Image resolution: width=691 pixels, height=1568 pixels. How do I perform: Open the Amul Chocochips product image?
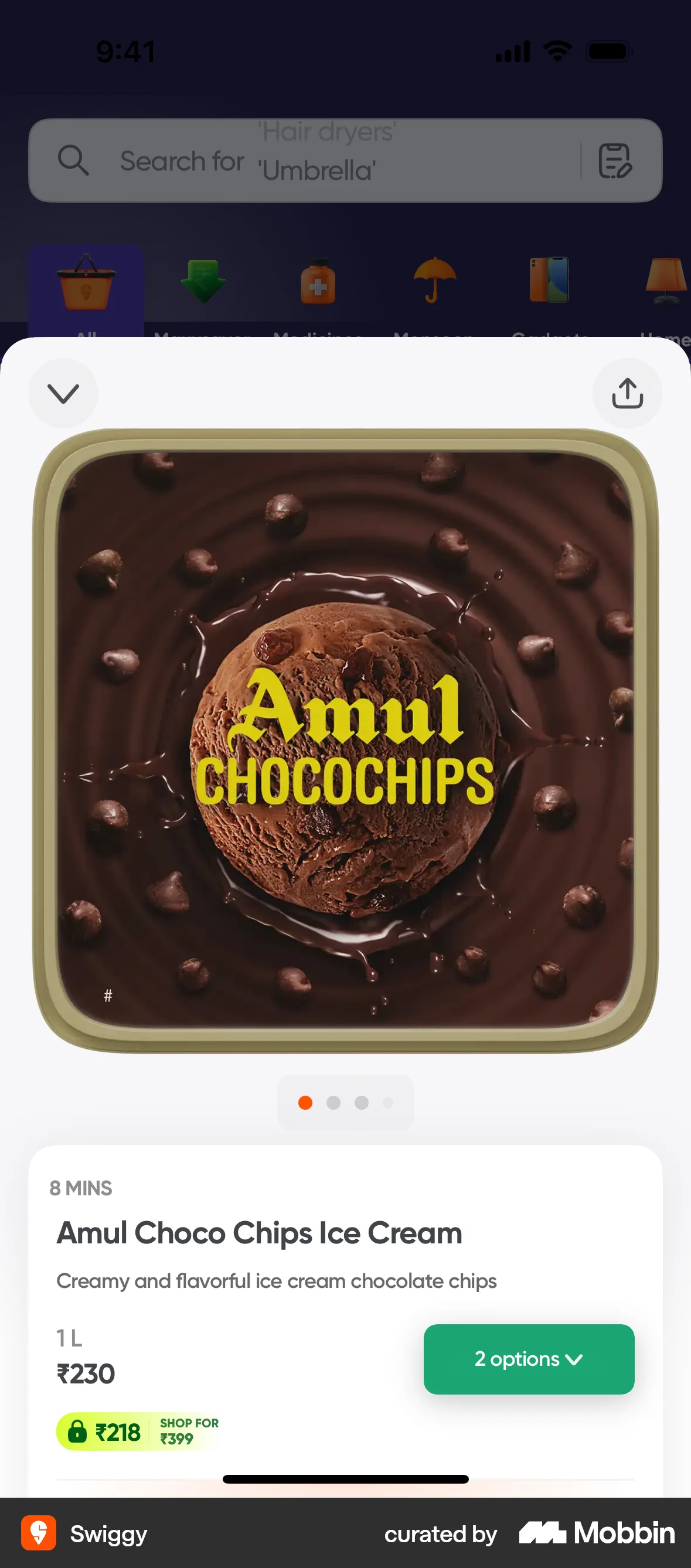[x=345, y=740]
